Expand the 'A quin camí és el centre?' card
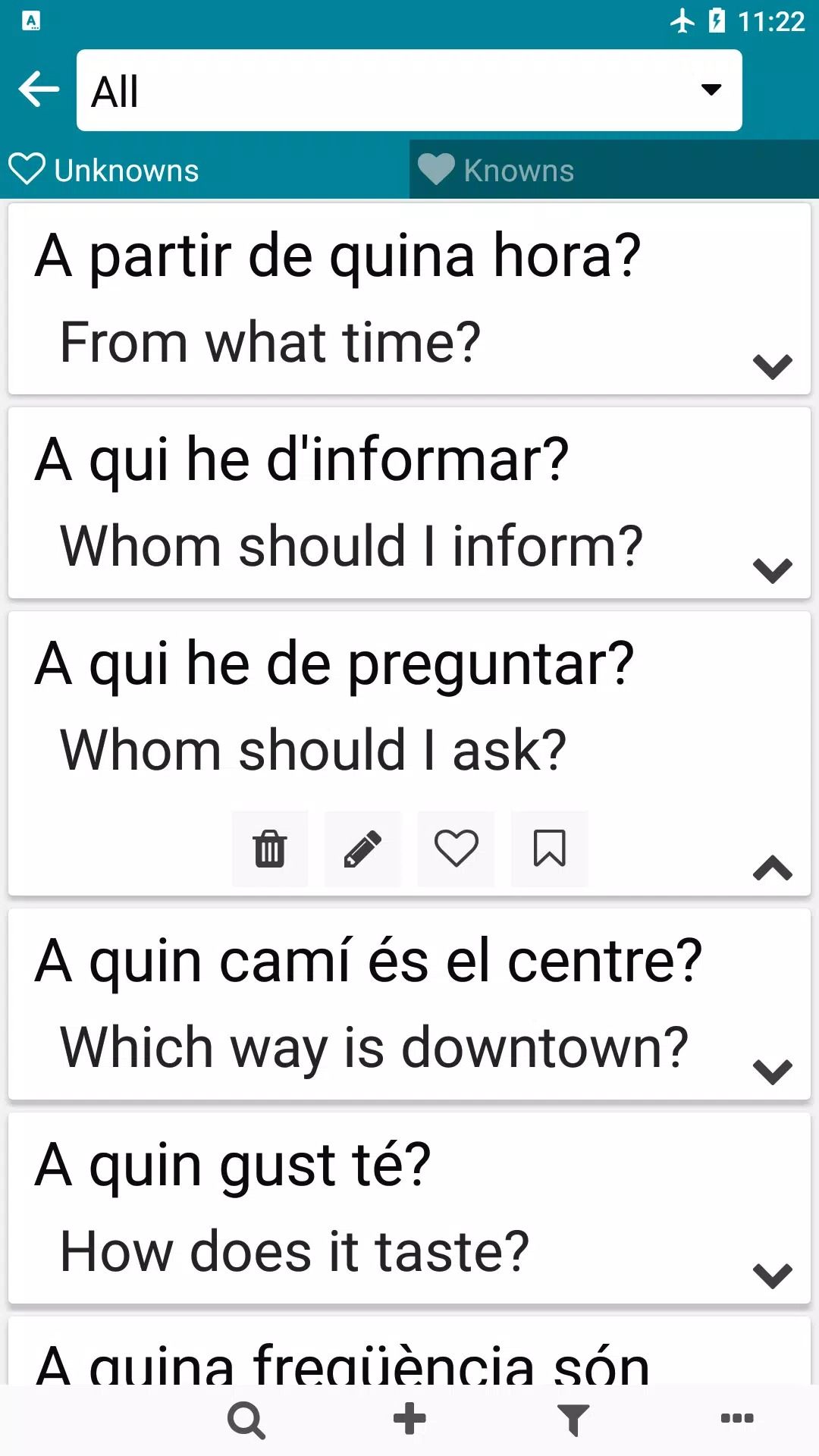The width and height of the screenshot is (819, 1456). 772,1072
